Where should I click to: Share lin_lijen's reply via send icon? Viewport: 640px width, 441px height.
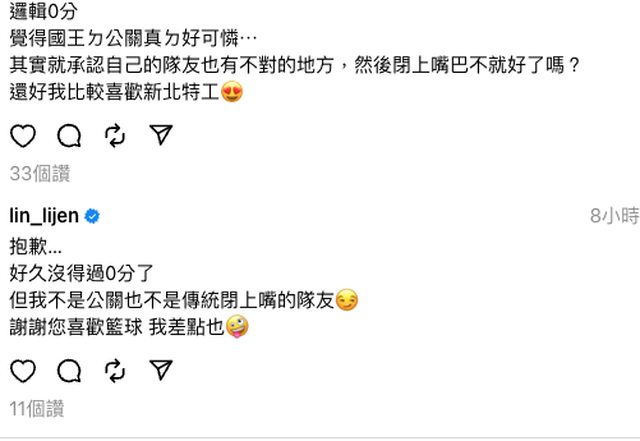pyautogui.click(x=160, y=371)
